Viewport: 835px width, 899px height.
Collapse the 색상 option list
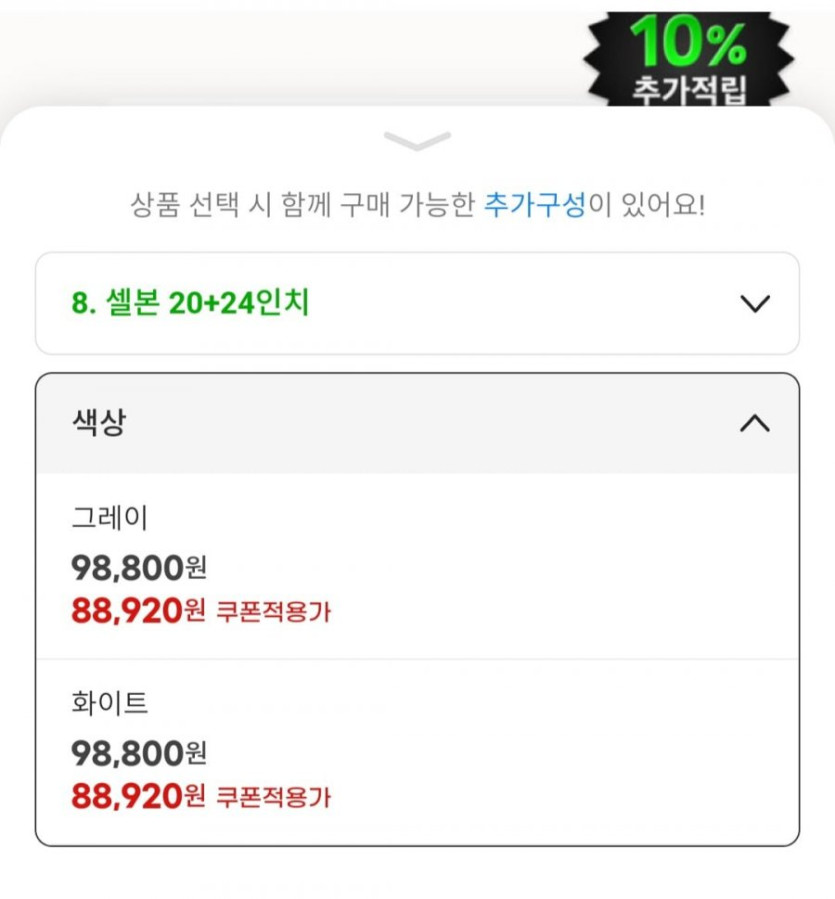pos(418,424)
